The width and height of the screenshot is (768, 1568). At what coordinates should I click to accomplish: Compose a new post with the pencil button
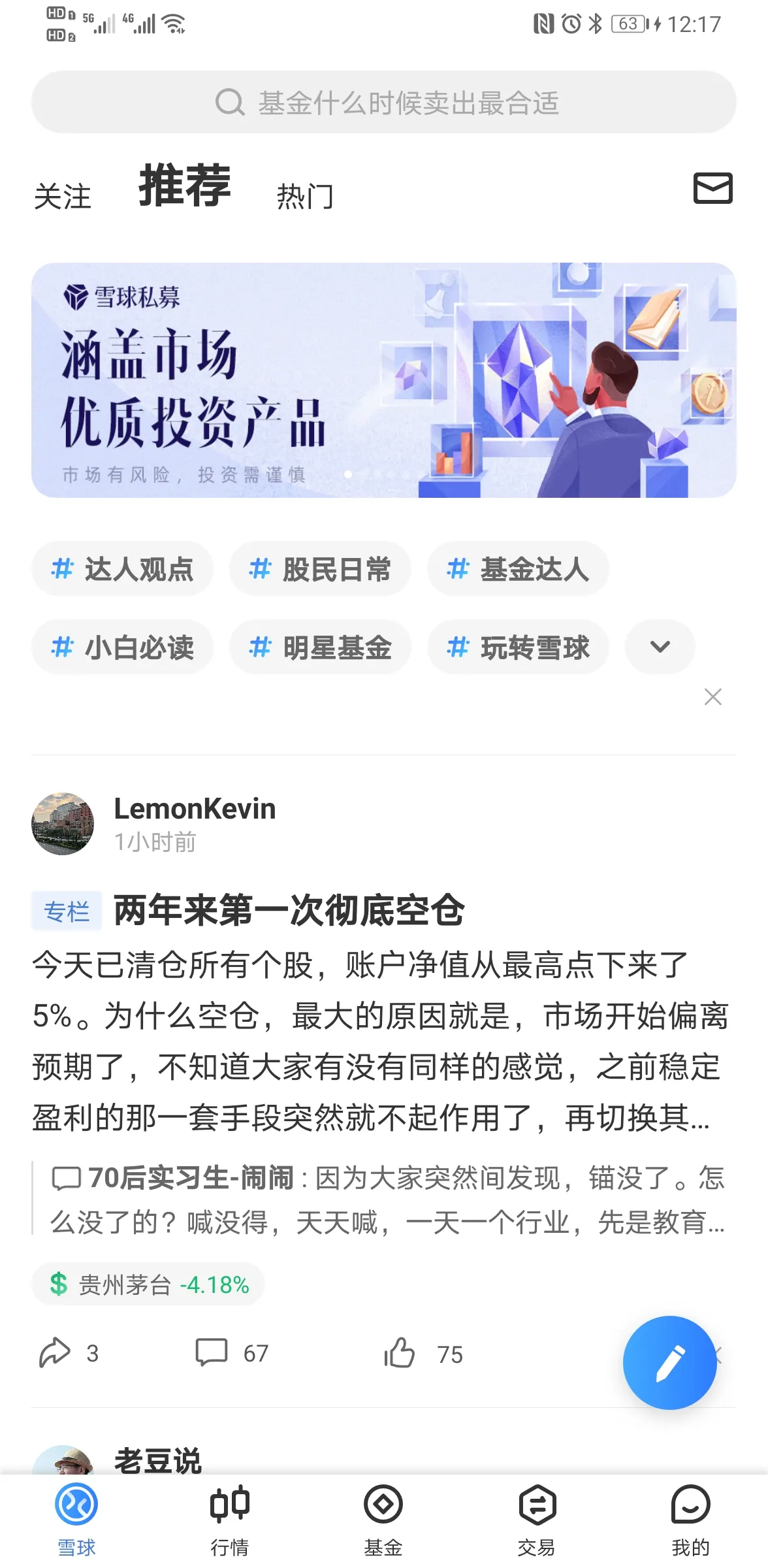click(x=669, y=1362)
